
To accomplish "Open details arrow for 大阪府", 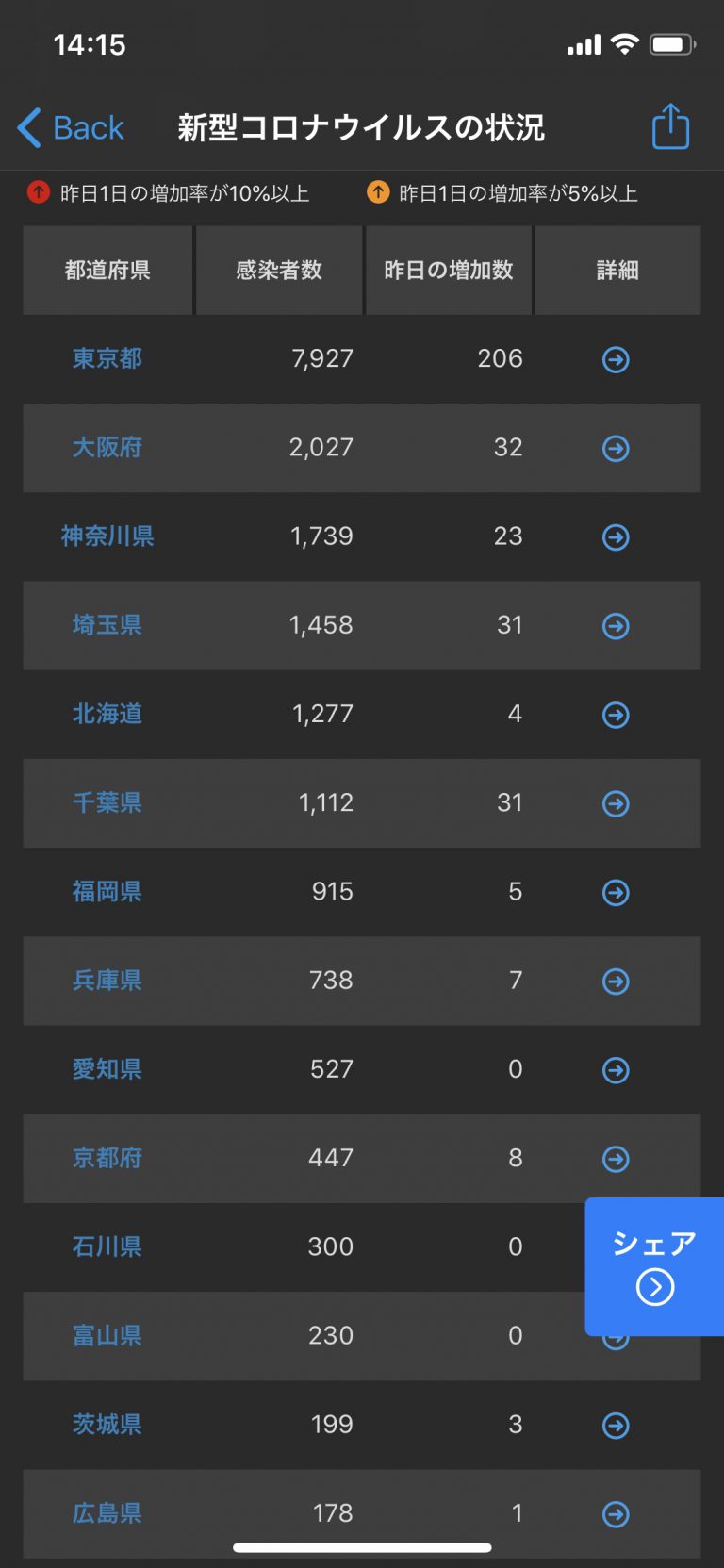I will click(616, 448).
